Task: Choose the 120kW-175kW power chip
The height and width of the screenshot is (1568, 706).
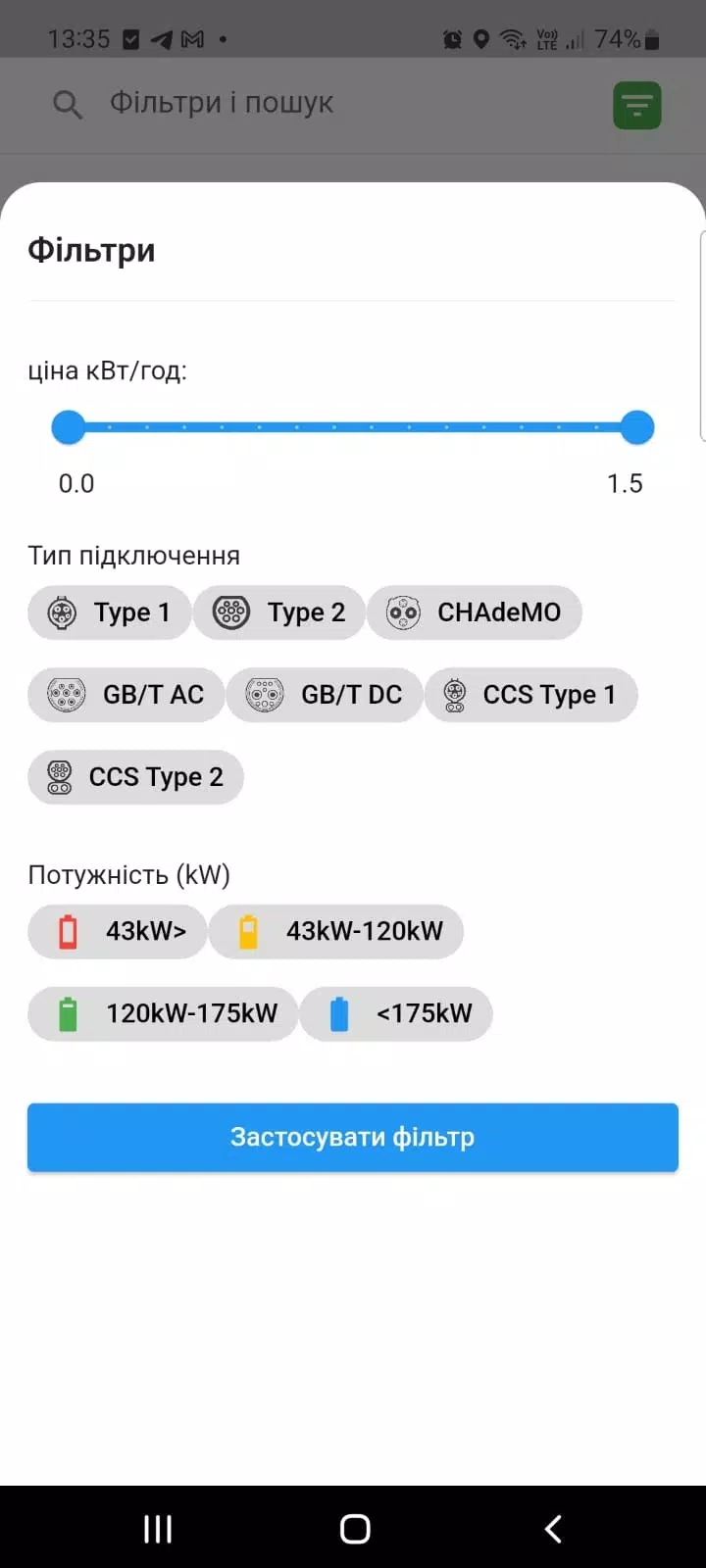Action: (x=163, y=1013)
